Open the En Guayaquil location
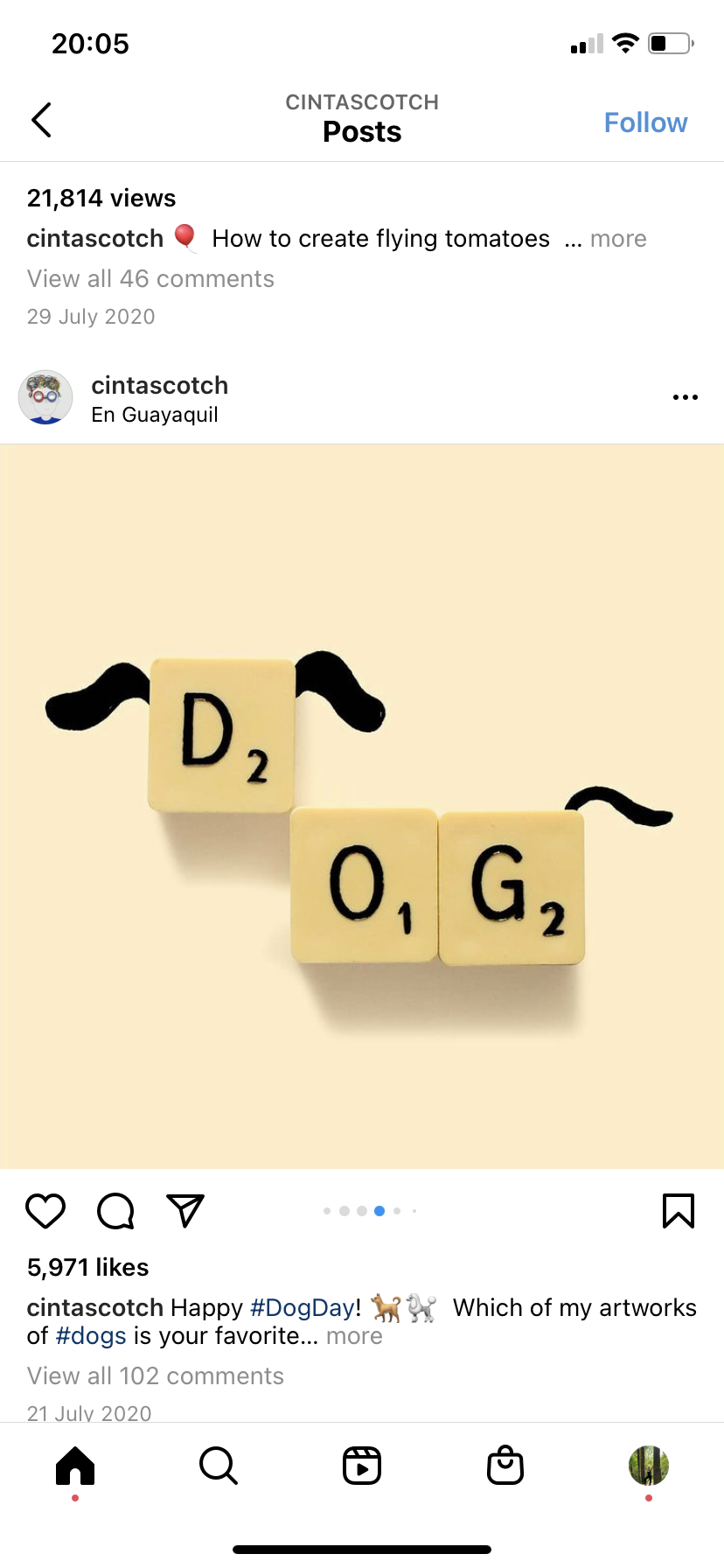Screen dimensions: 724x1568 [155, 415]
